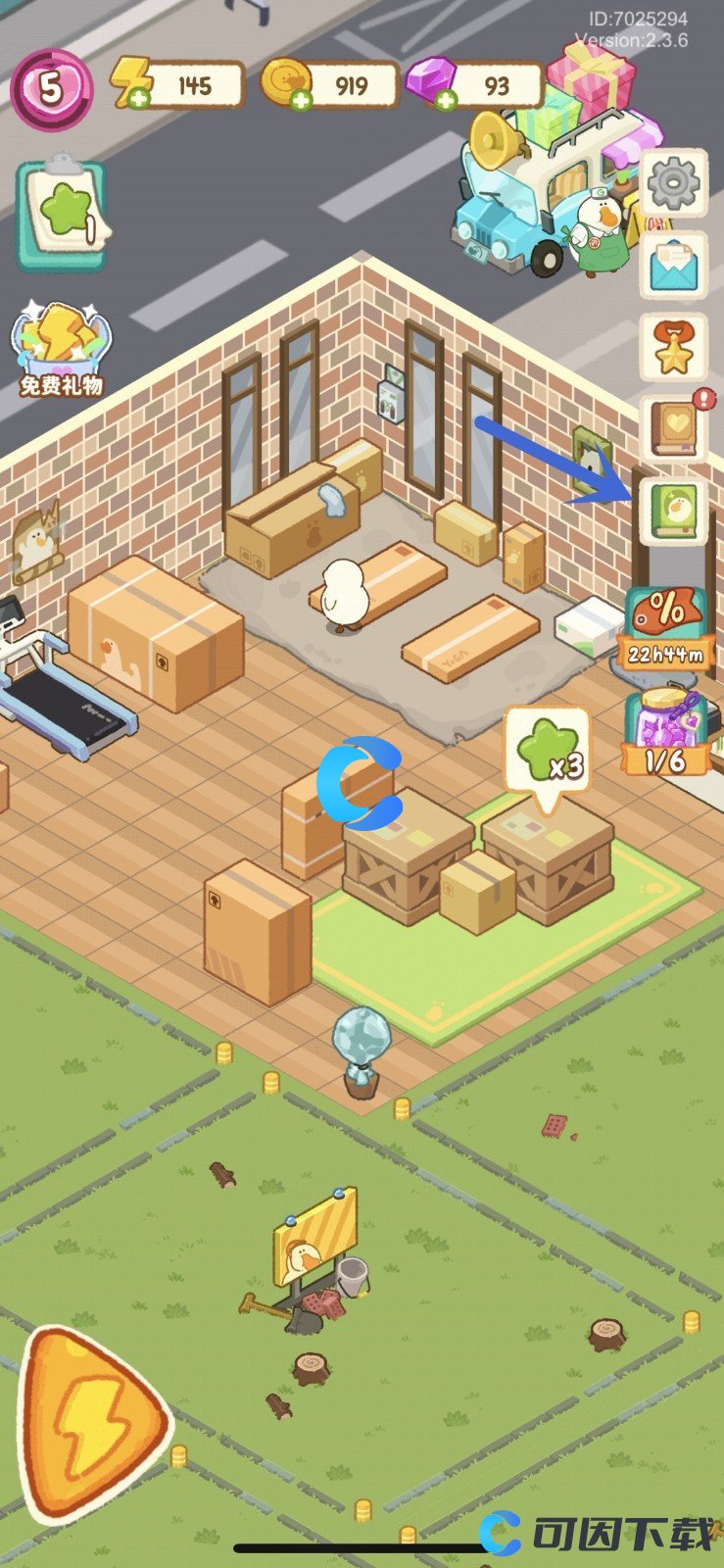Open the green duck book
Viewport: 724px width, 1568px height.
tap(673, 512)
